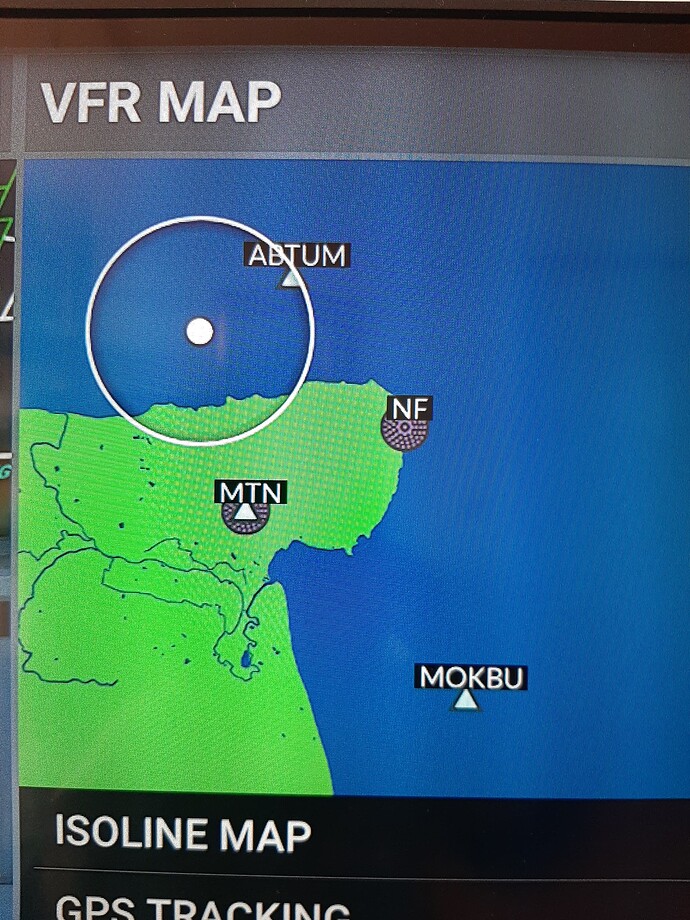Collapse the VFR MAP header
This screenshot has width=690, height=920.
point(161,102)
